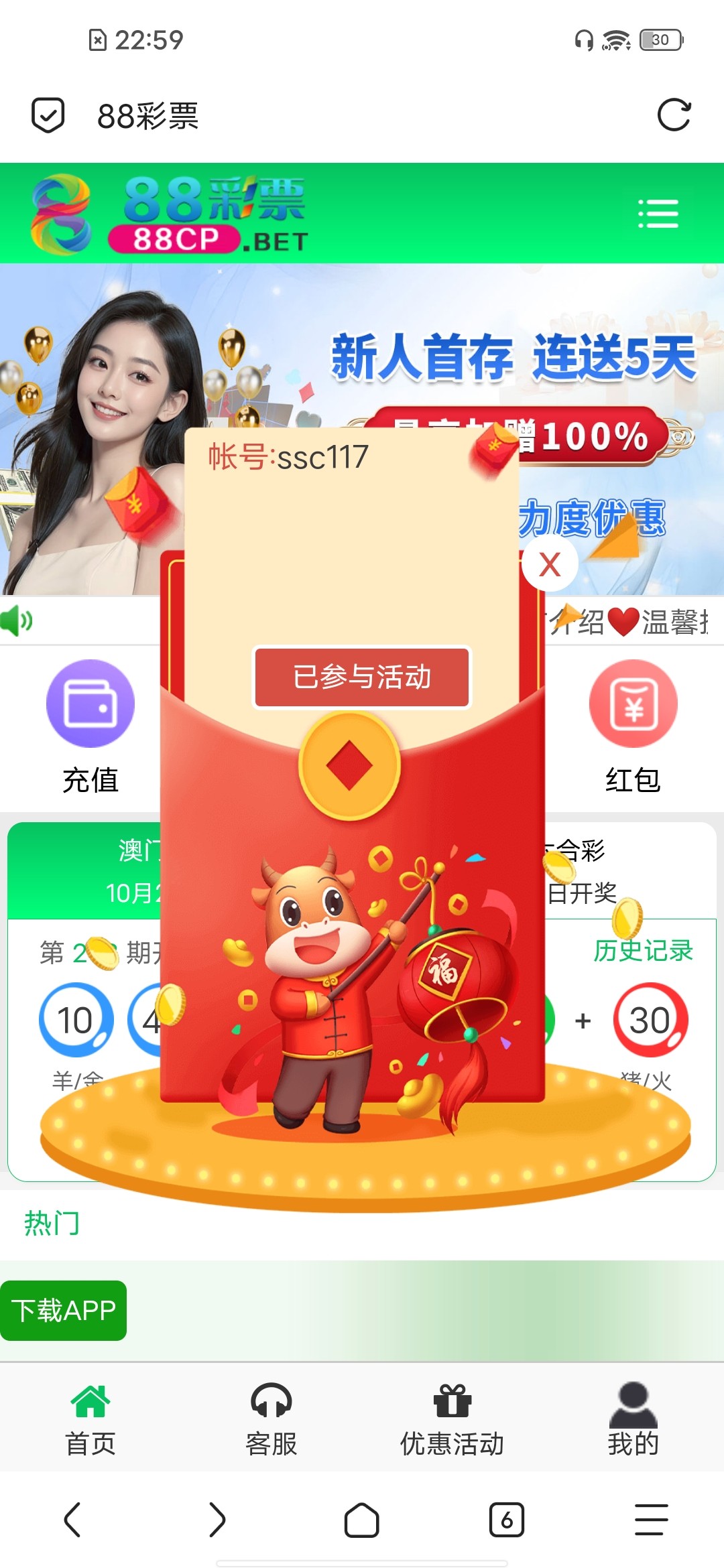The height and width of the screenshot is (1568, 724).
Task: Tap the 已参与活动 button
Action: pos(362,677)
